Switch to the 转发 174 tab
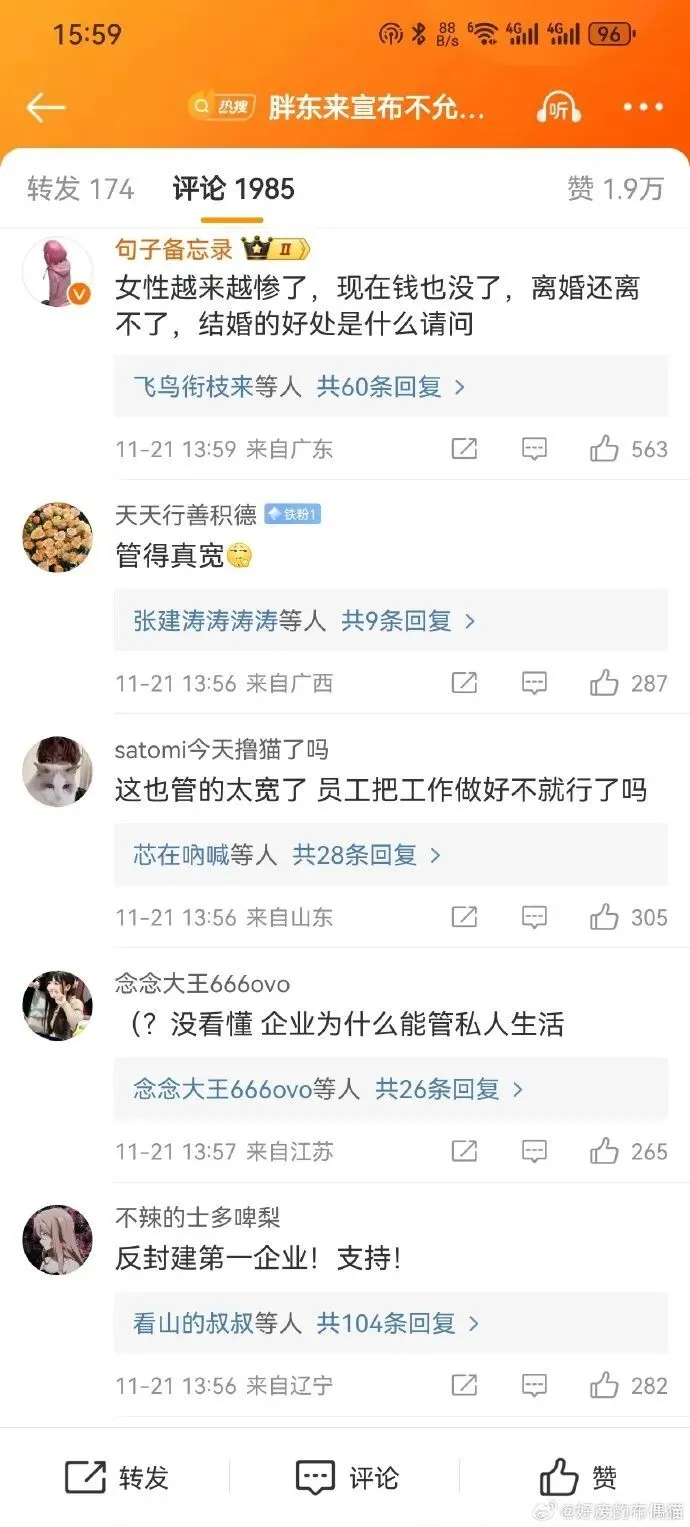 coord(80,189)
